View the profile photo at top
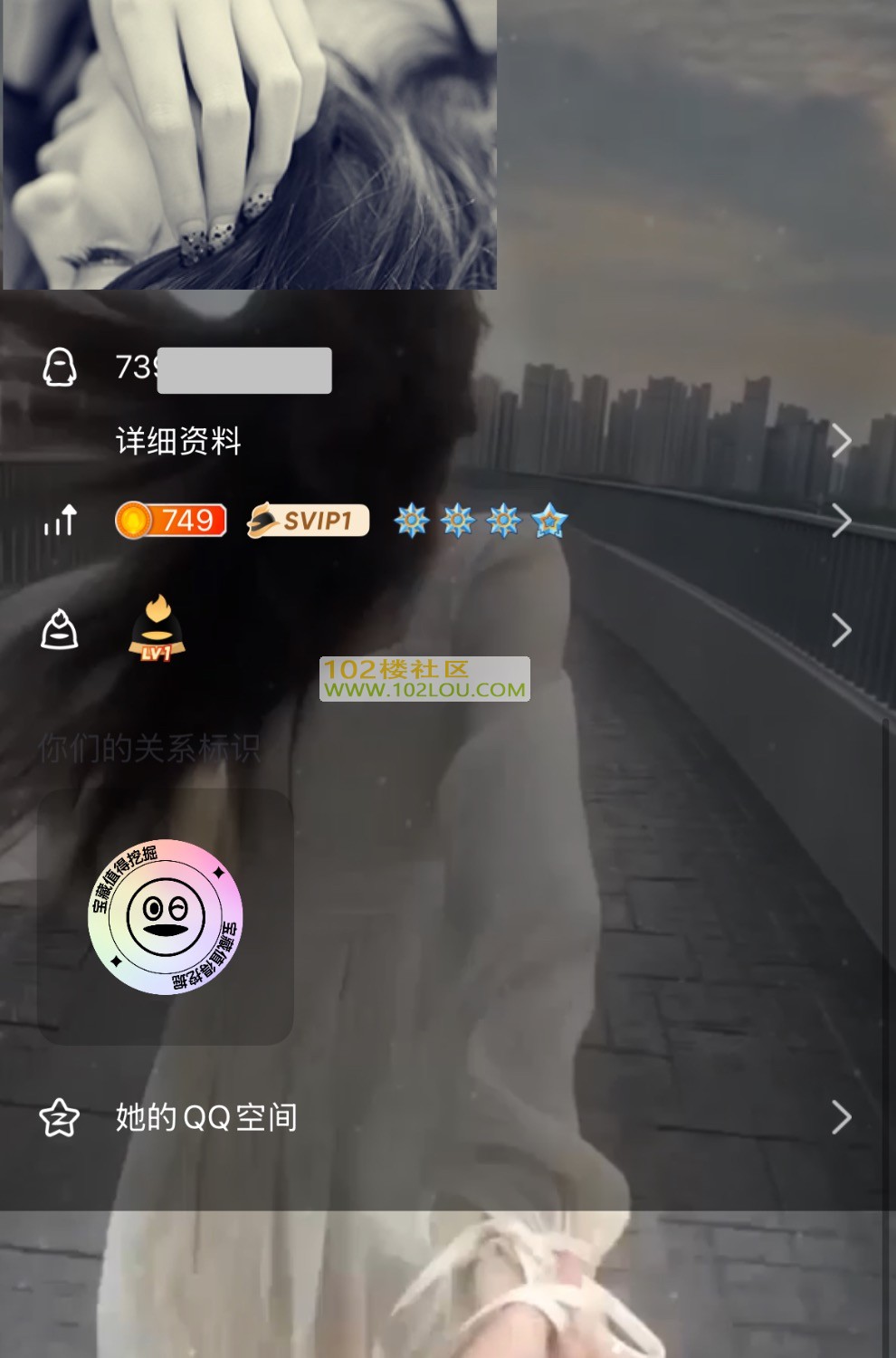This screenshot has height=1358, width=896. pos(249,145)
